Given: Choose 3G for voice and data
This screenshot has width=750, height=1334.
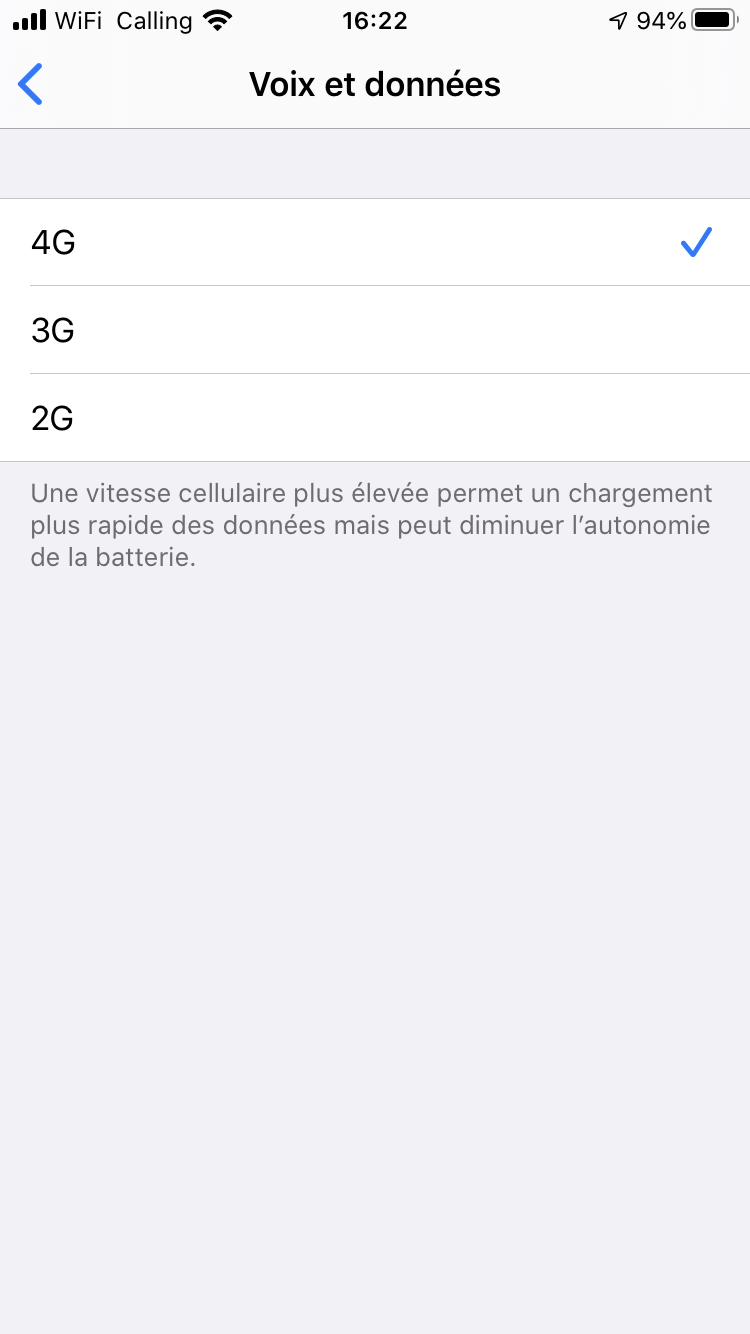Looking at the screenshot, I should [x=375, y=330].
